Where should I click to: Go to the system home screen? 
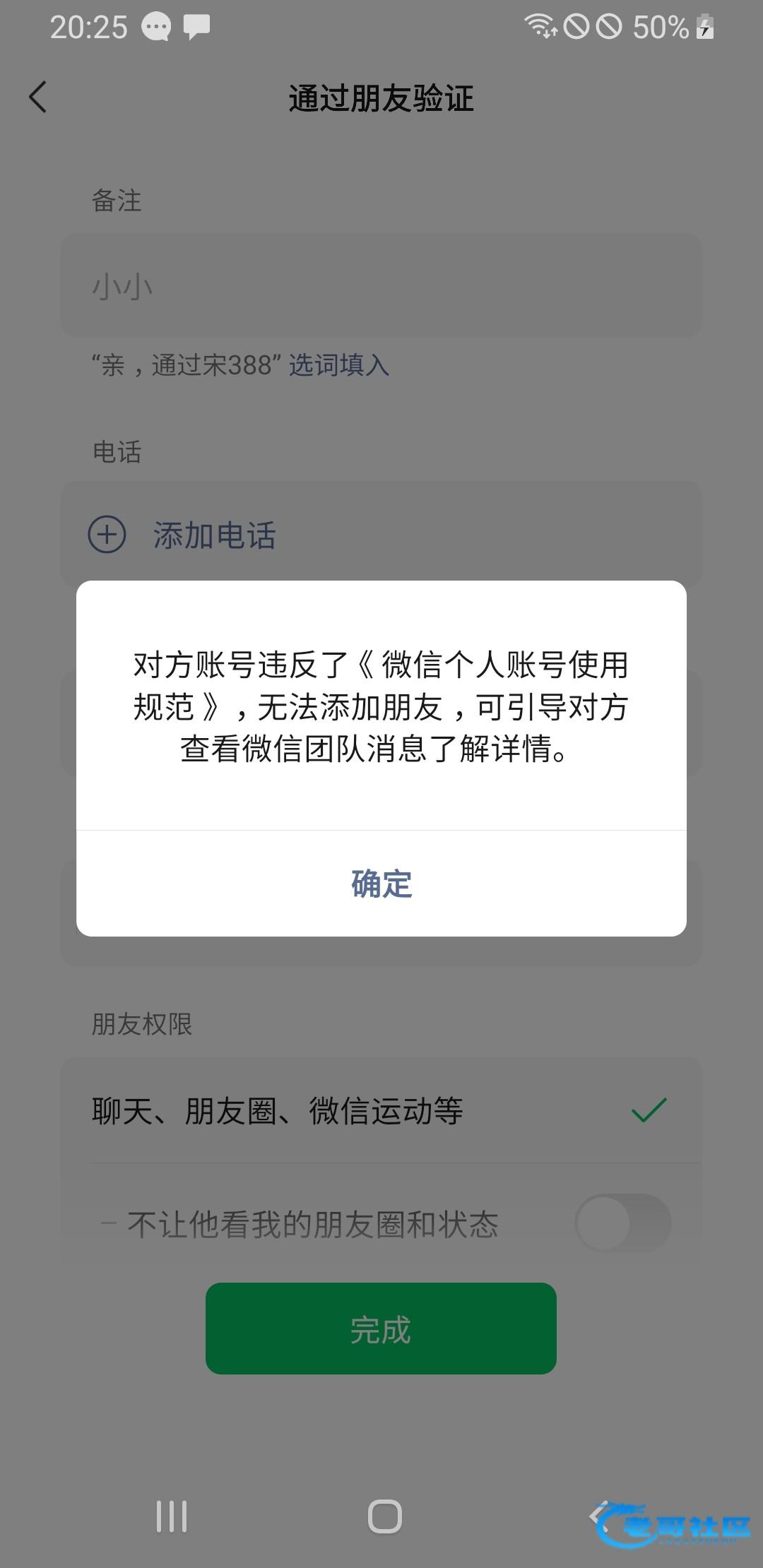385,1516
